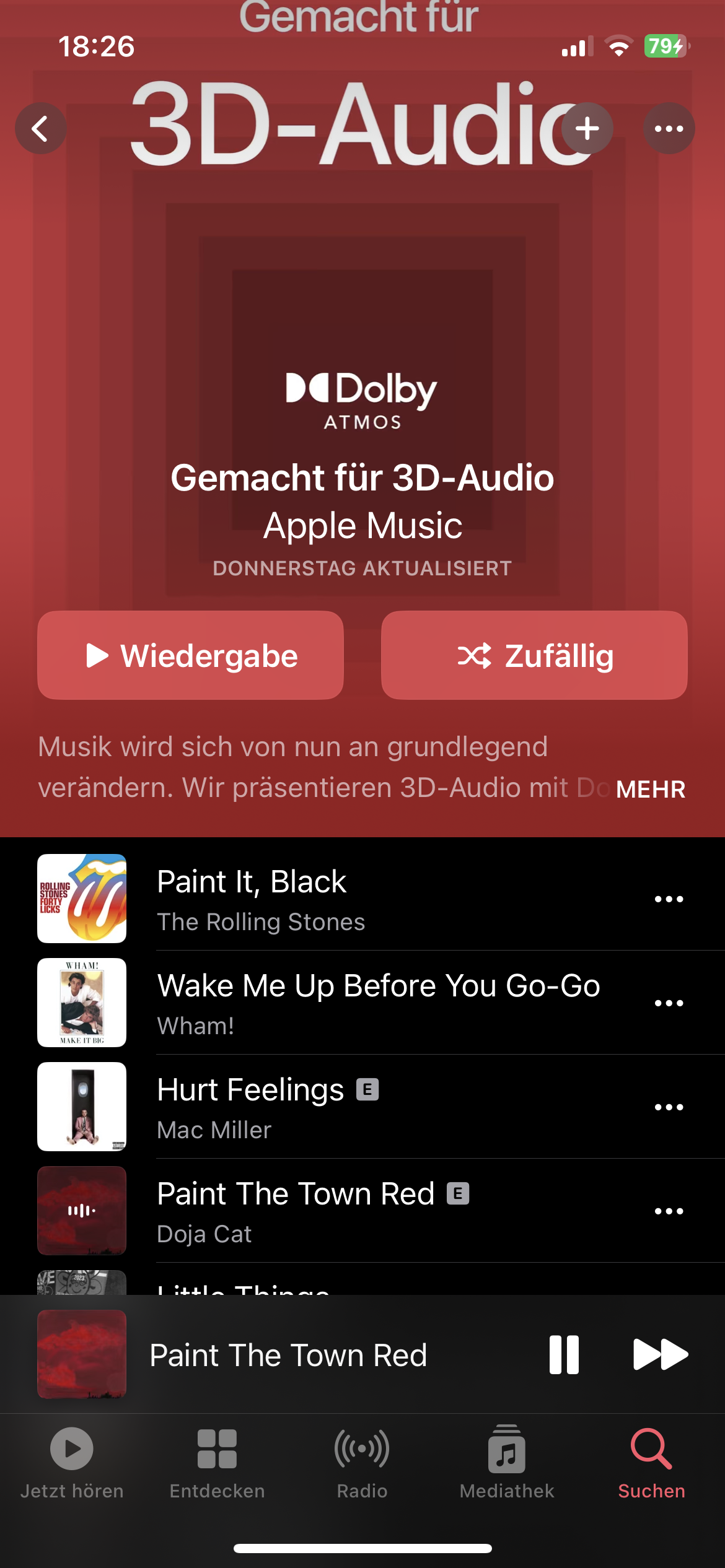This screenshot has width=725, height=1568.
Task: Open the Radio tab
Action: point(362,1462)
